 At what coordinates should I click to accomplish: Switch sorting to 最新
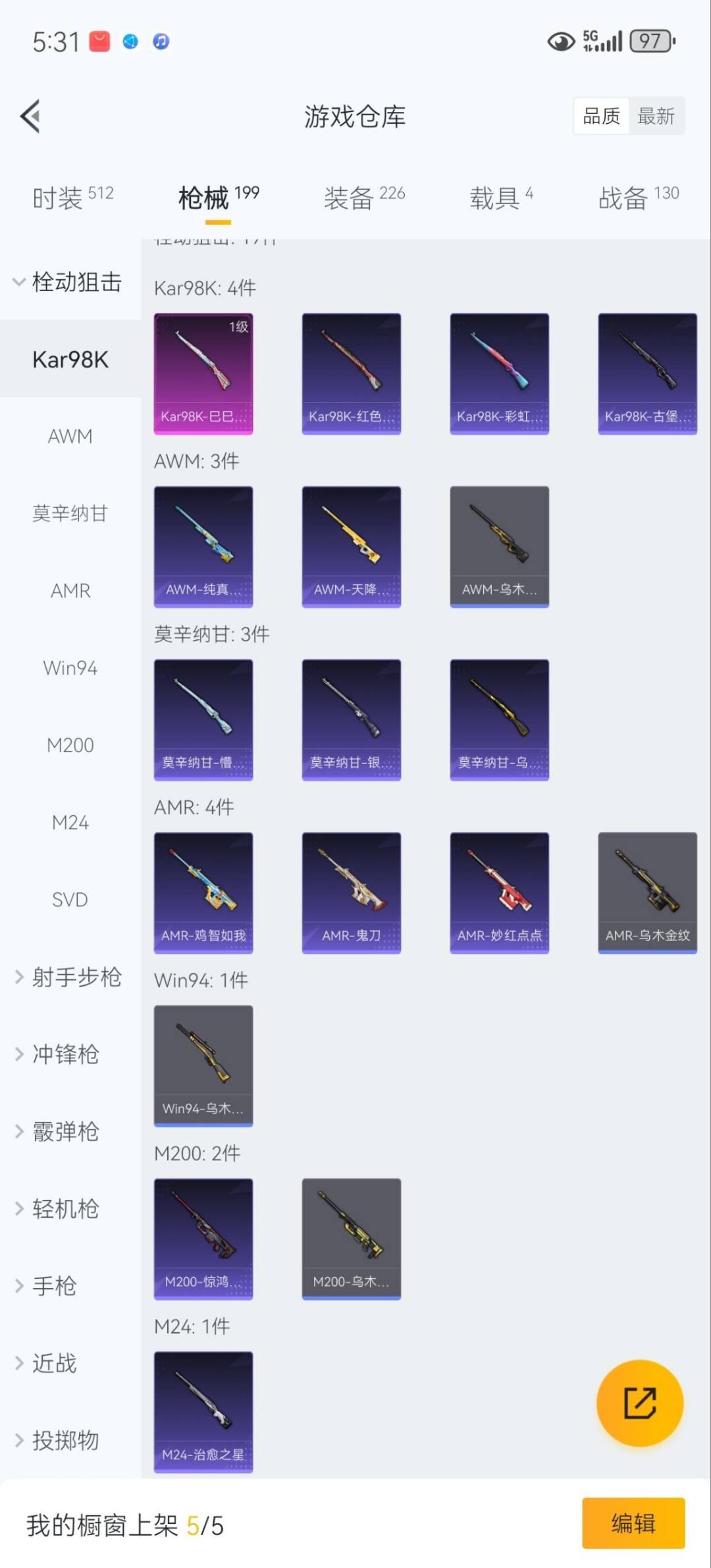[658, 115]
